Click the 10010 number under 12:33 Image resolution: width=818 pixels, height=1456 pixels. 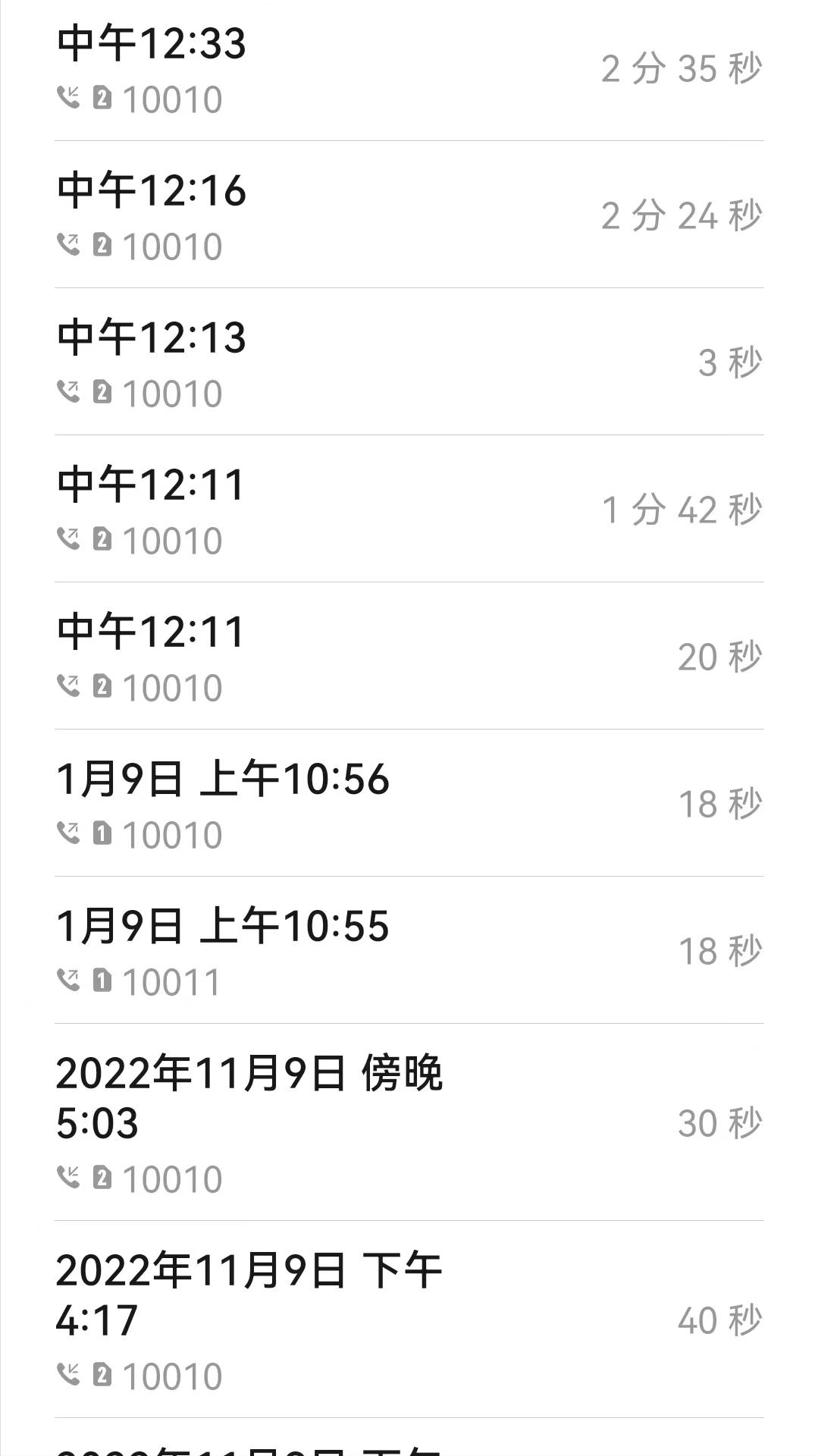171,99
